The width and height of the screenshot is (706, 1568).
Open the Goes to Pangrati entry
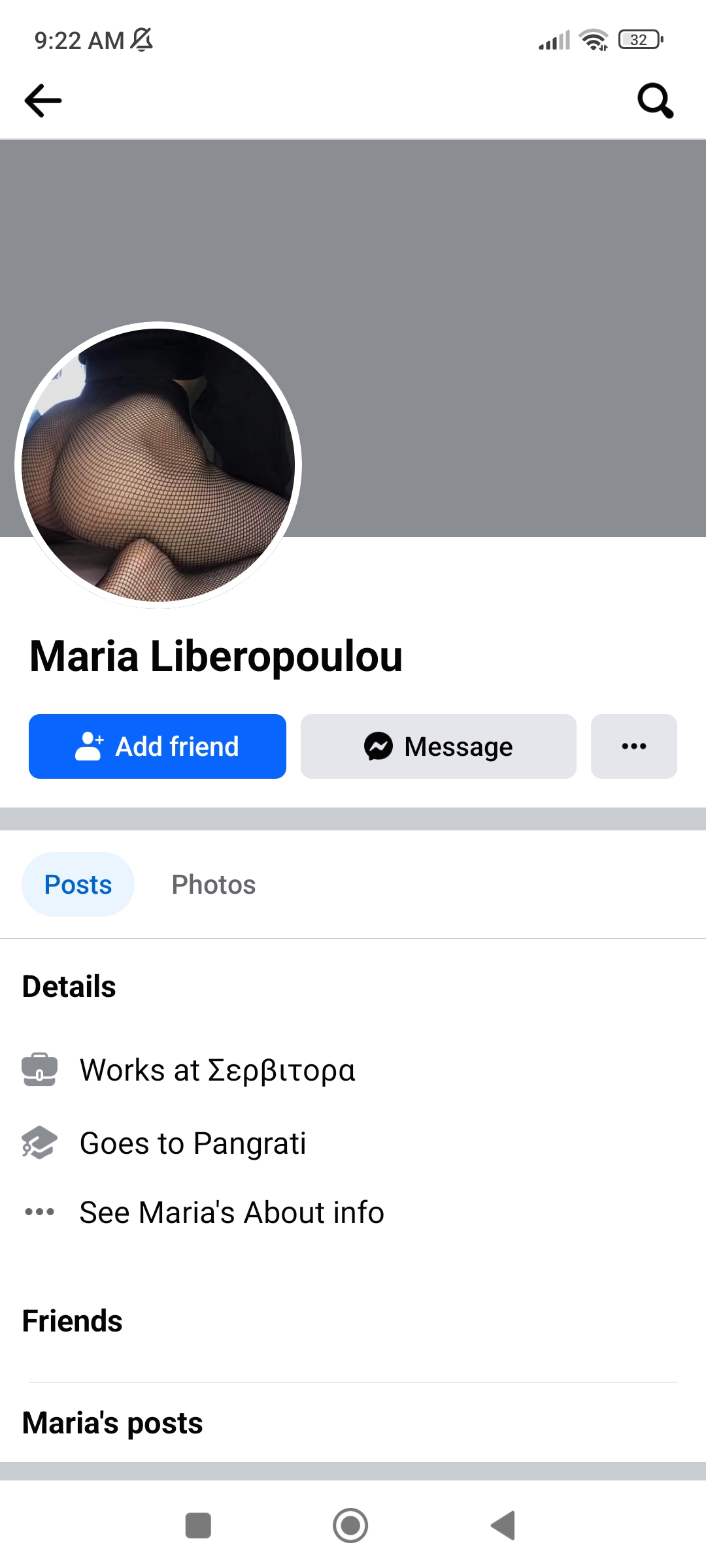click(x=192, y=1143)
